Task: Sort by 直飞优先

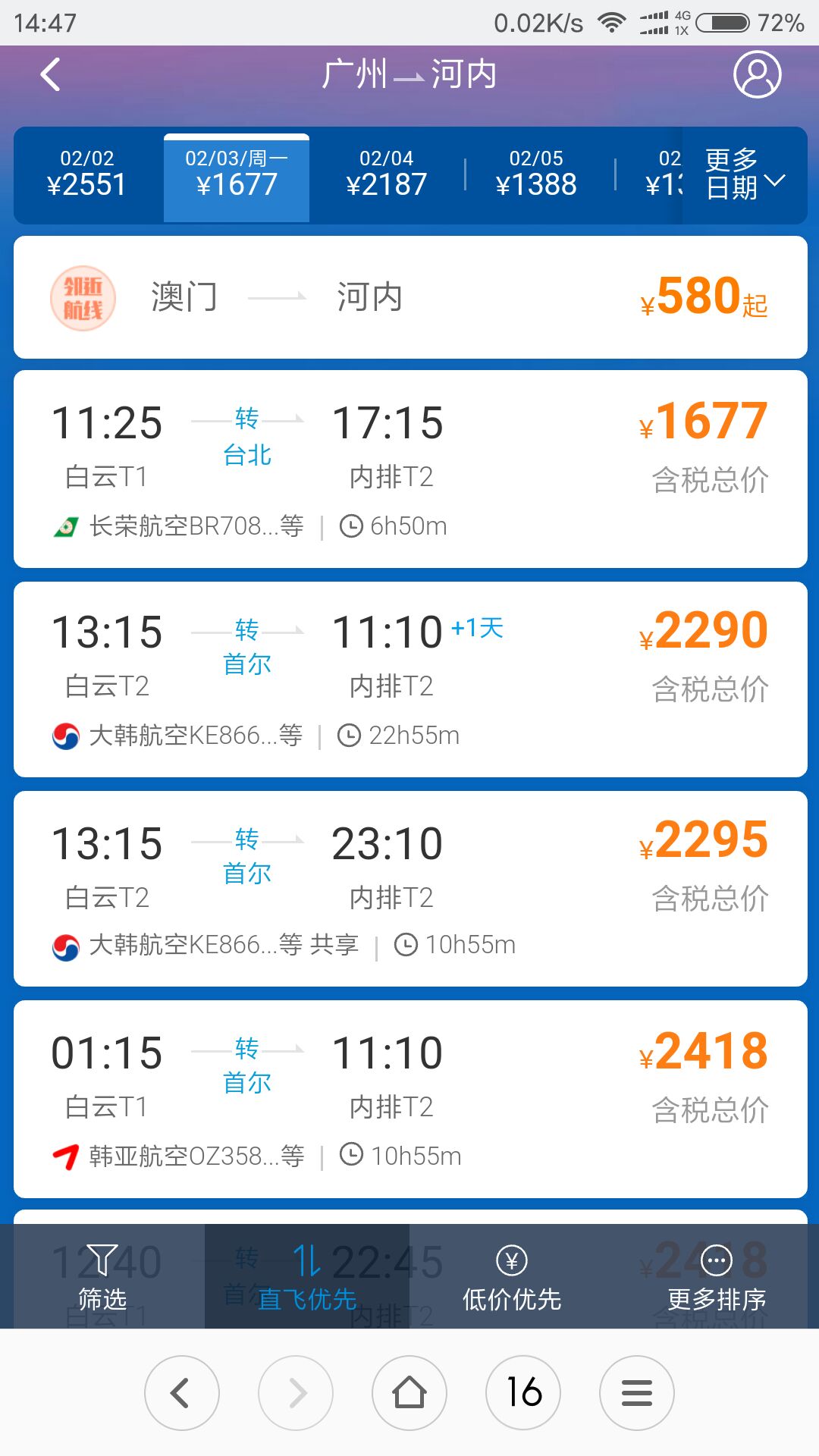Action: [307, 1277]
